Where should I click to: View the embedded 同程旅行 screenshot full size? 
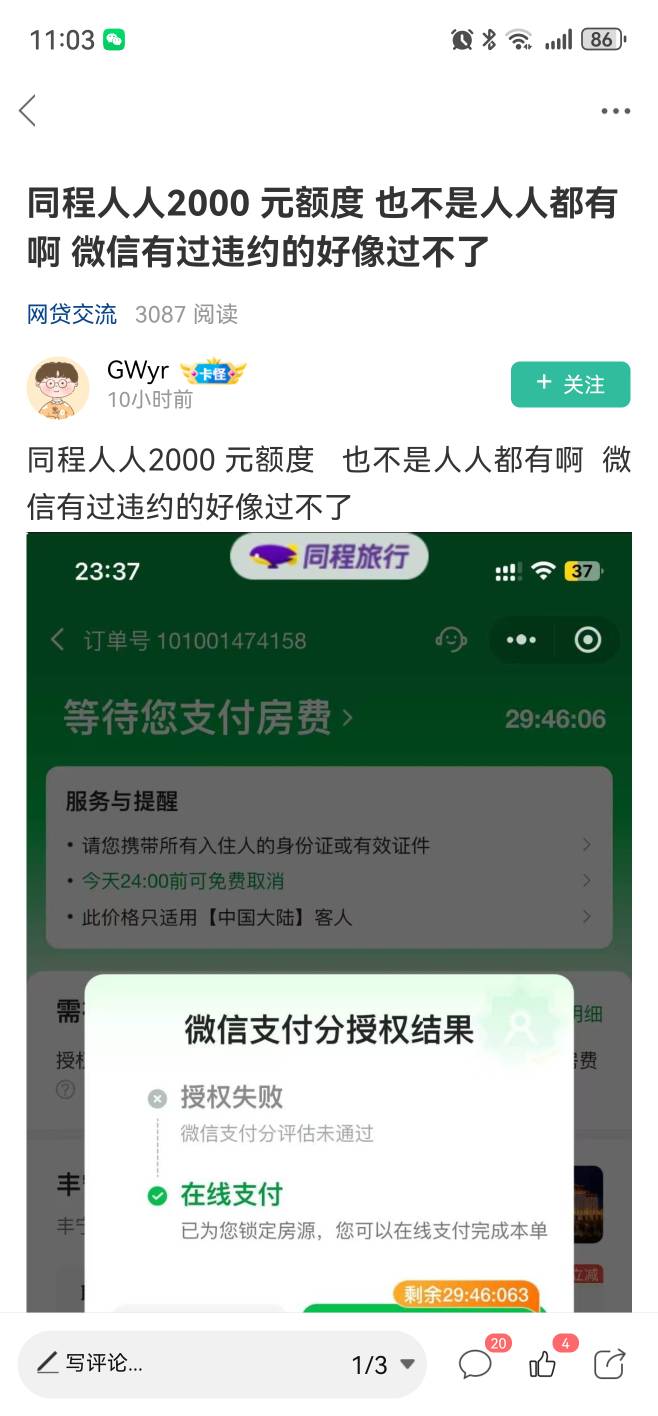pos(329,921)
